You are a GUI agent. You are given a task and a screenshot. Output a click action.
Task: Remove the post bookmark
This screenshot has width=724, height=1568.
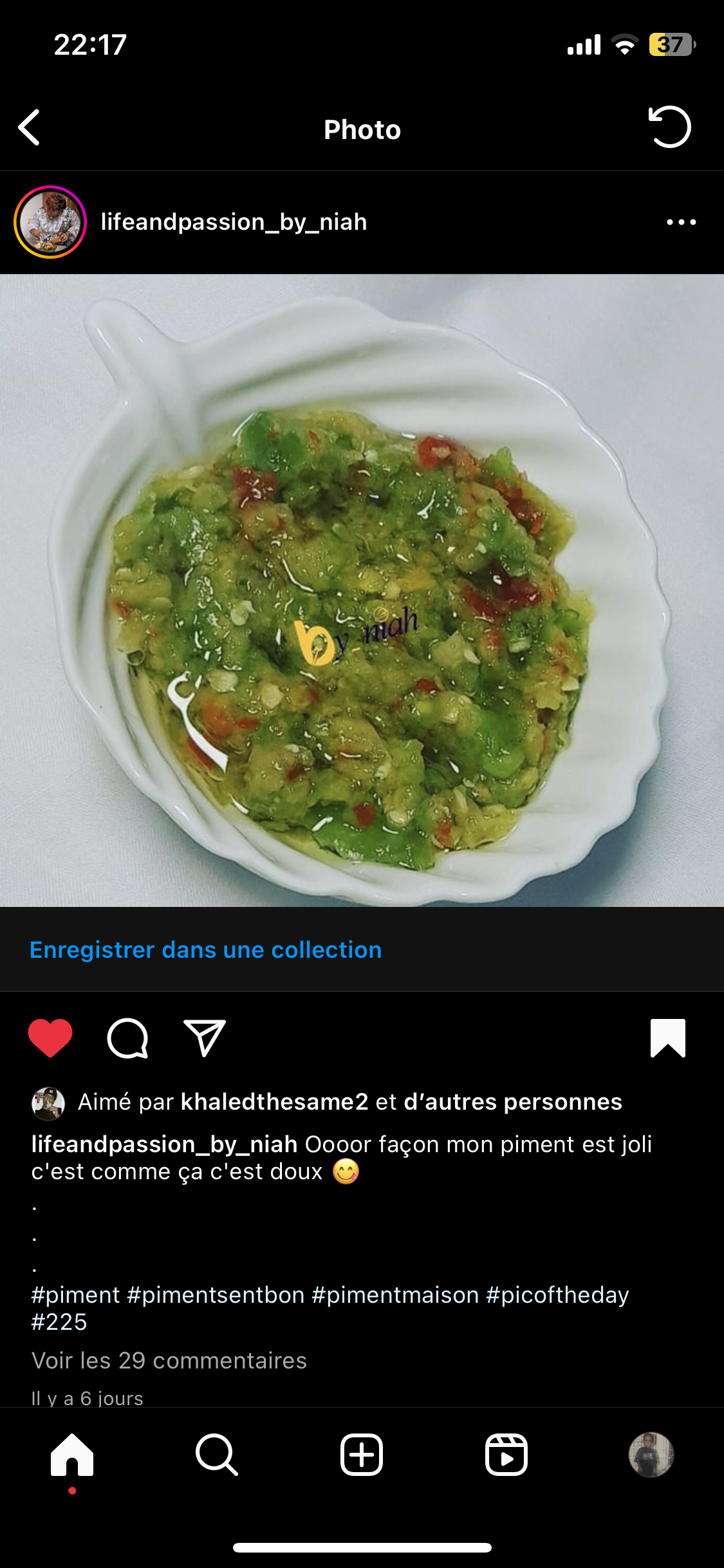click(667, 1038)
